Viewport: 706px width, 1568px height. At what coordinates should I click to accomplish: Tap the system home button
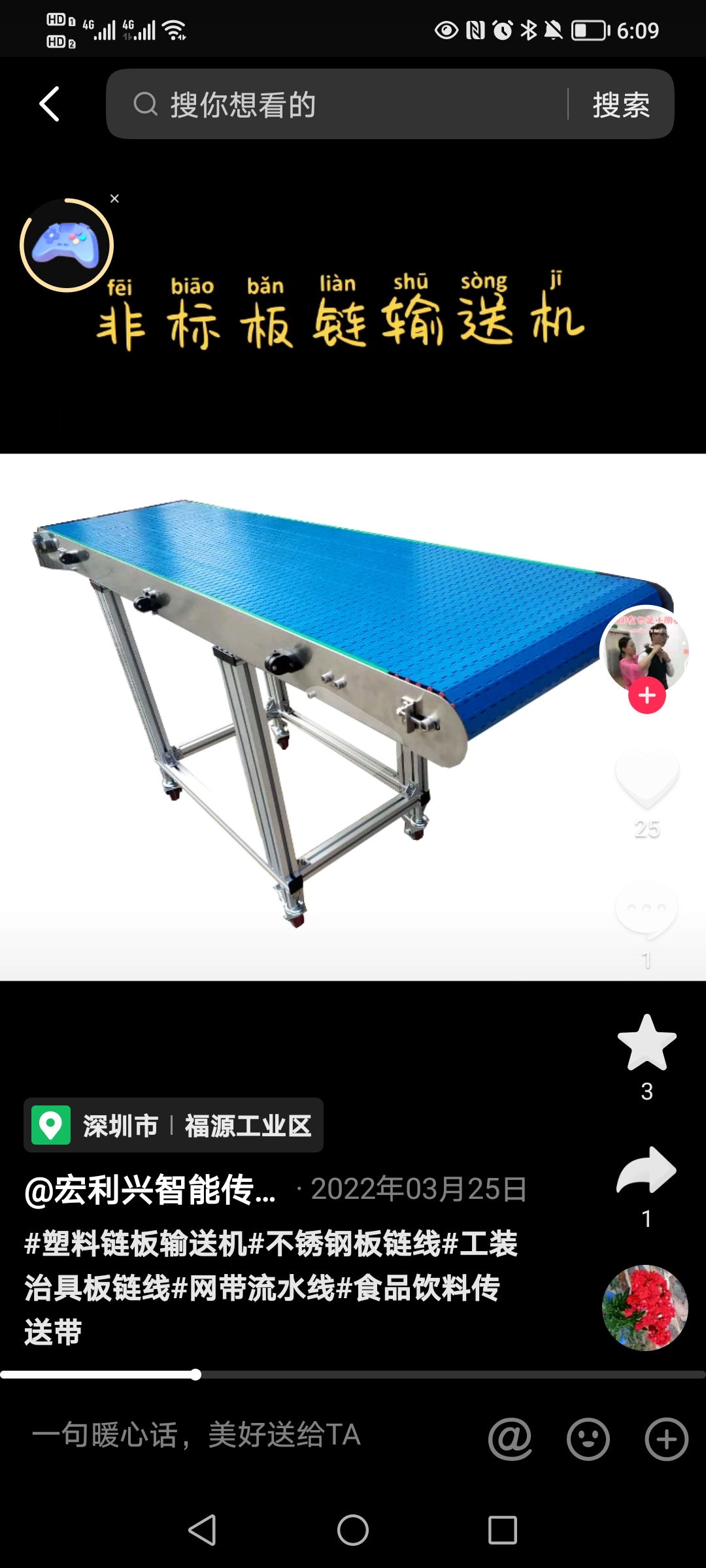click(x=353, y=1530)
